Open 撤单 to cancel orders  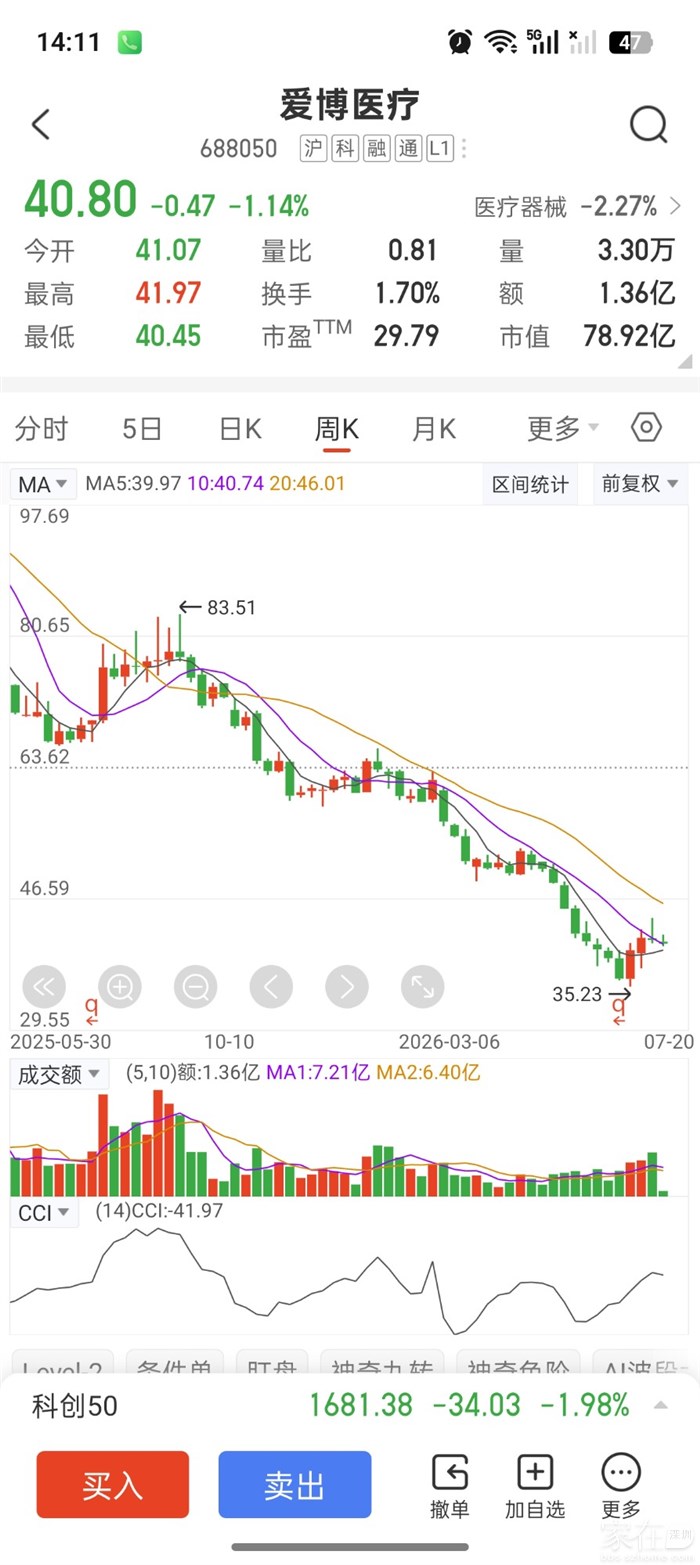450,1487
